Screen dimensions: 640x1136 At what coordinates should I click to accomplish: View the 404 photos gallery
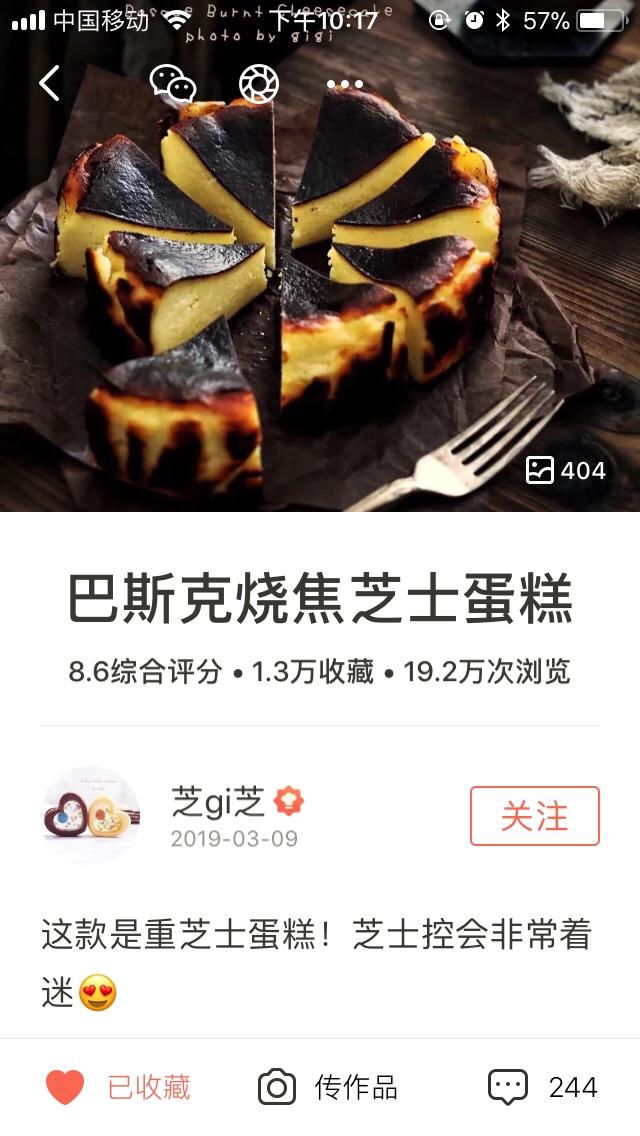pyautogui.click(x=566, y=470)
